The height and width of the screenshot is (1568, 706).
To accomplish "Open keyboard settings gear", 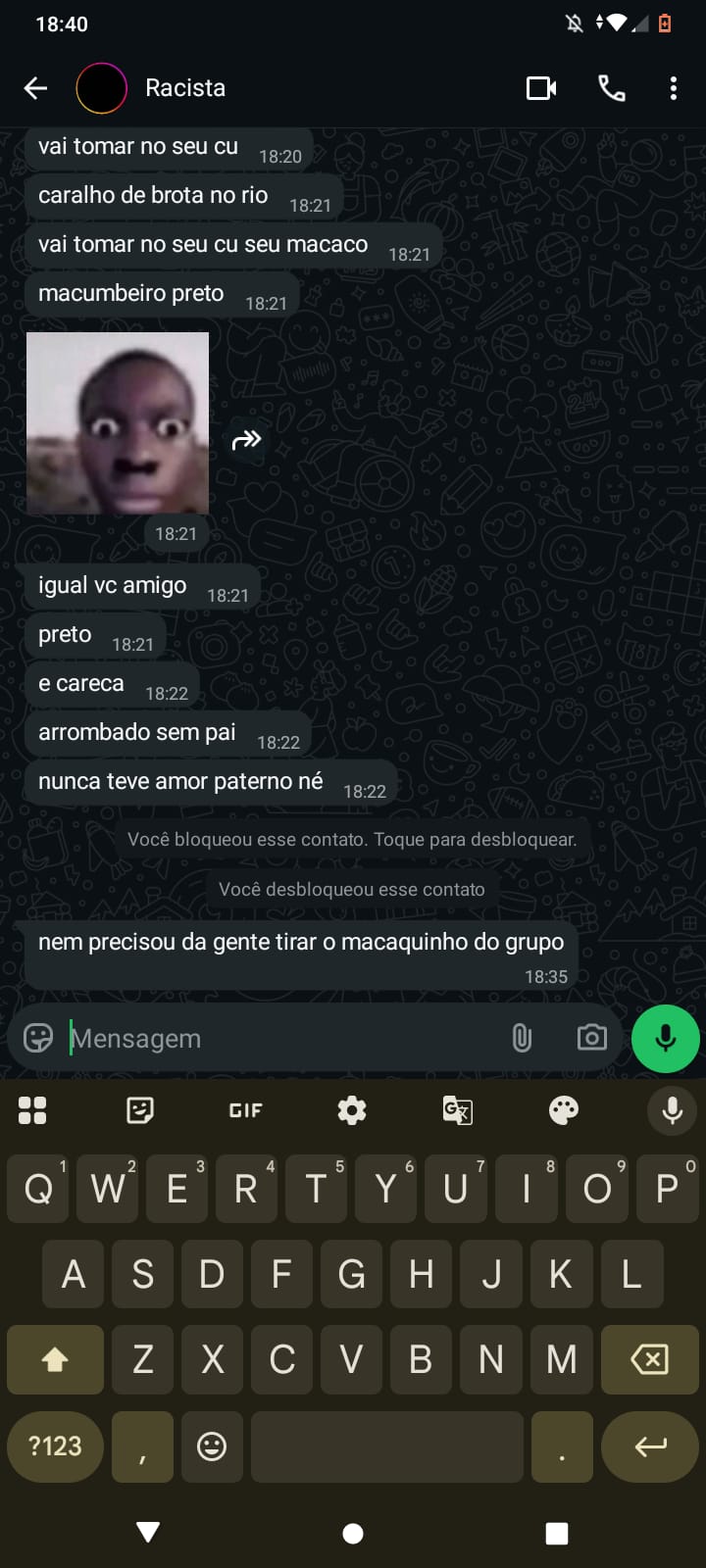I will (x=352, y=1110).
